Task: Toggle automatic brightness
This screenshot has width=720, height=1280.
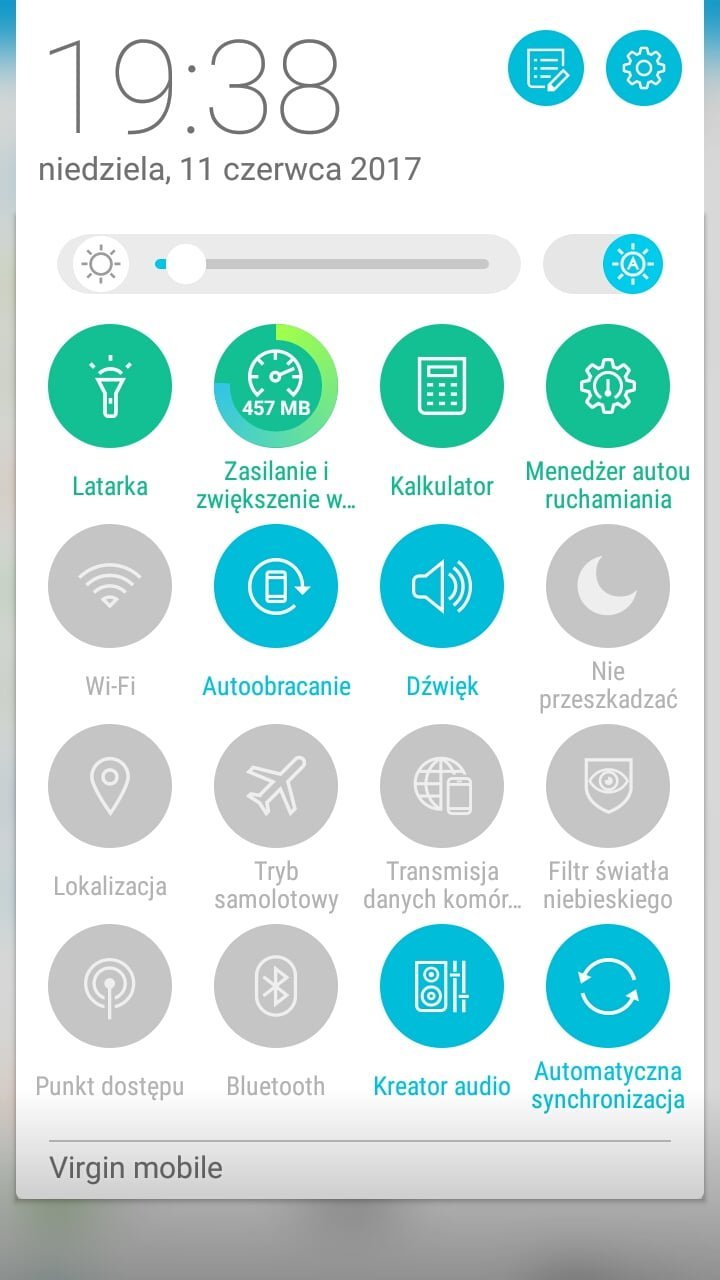Action: (x=633, y=264)
